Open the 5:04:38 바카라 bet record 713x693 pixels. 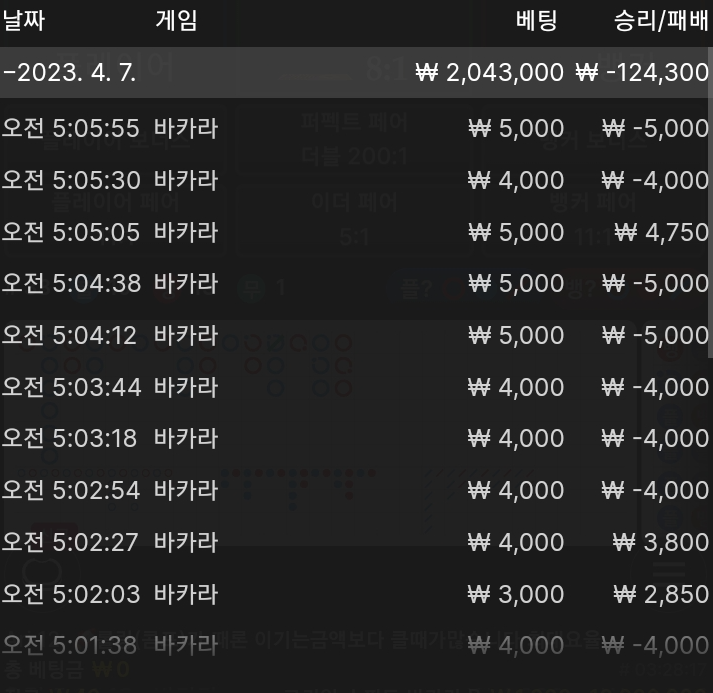click(355, 284)
